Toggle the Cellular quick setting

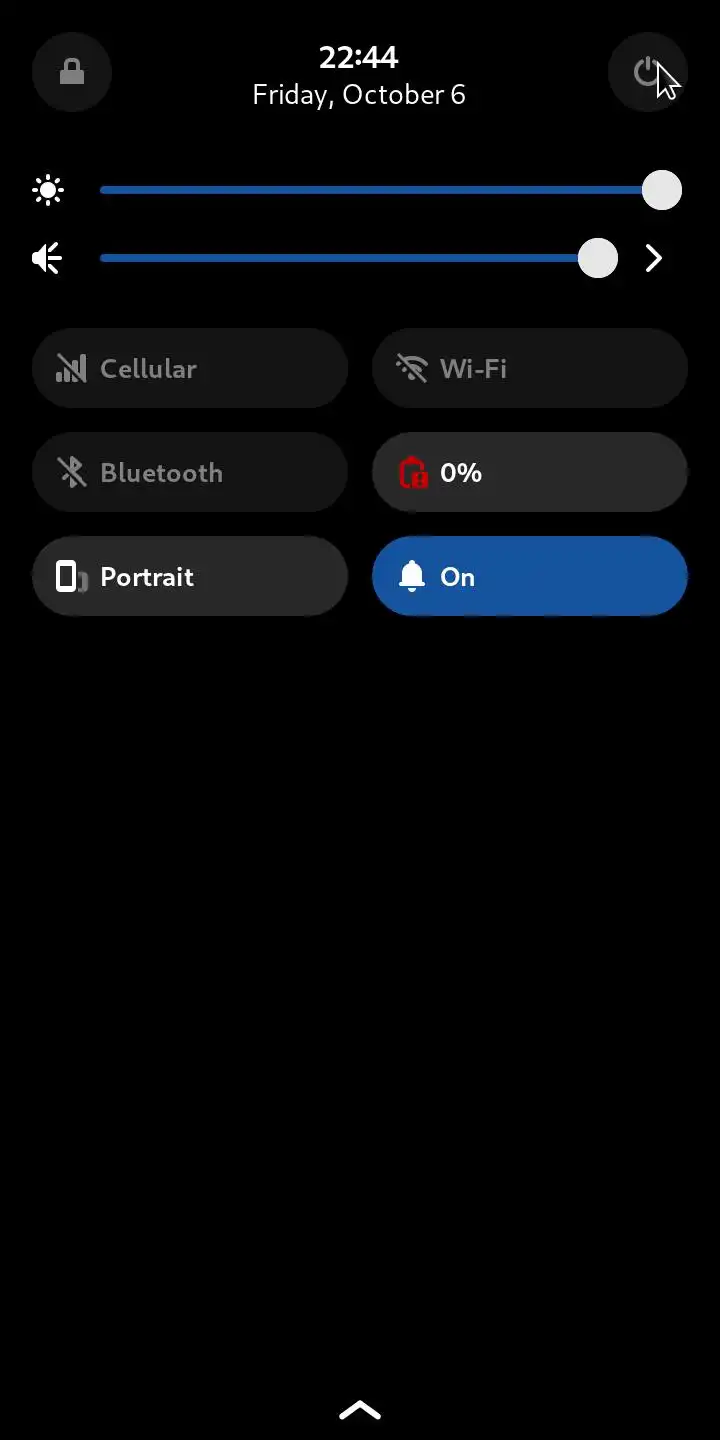[x=190, y=368]
